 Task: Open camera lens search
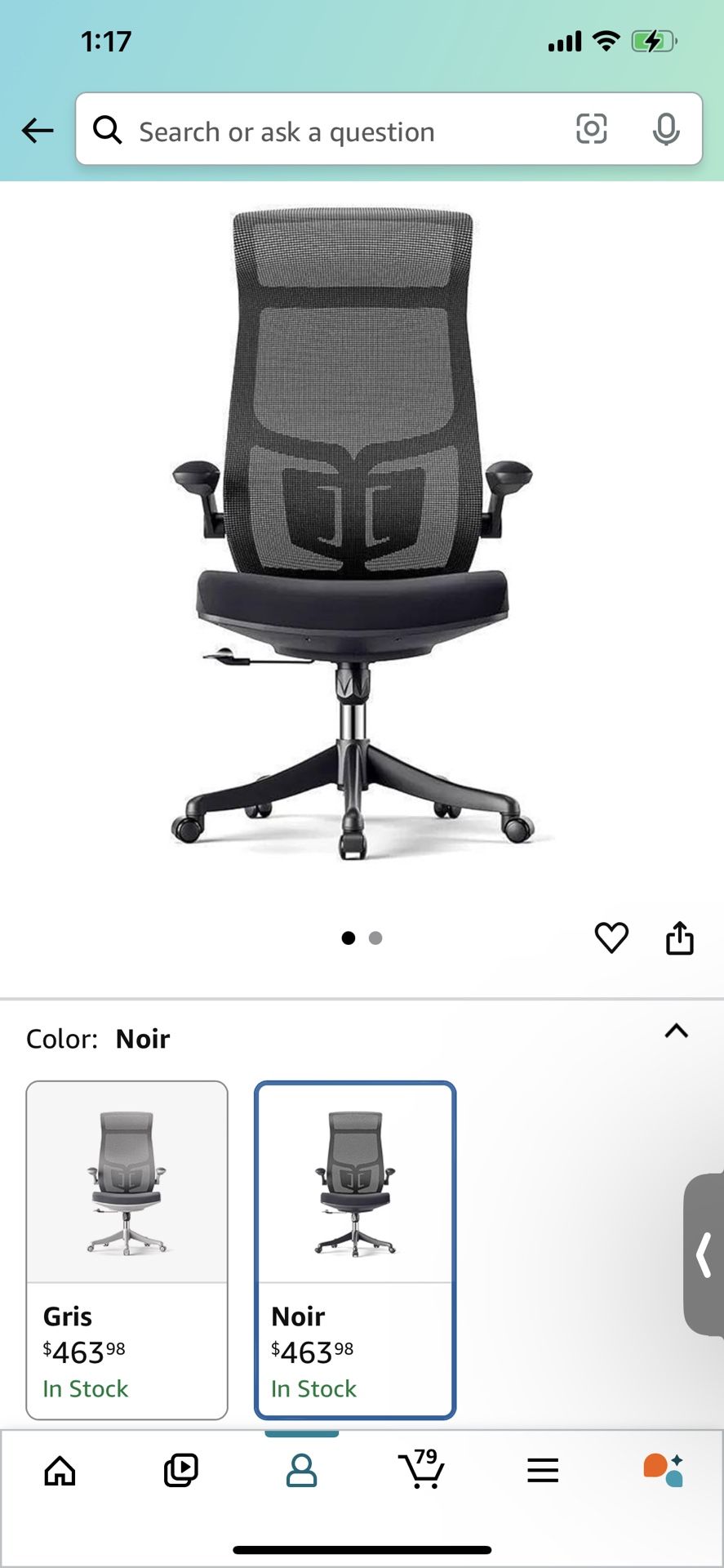click(591, 129)
